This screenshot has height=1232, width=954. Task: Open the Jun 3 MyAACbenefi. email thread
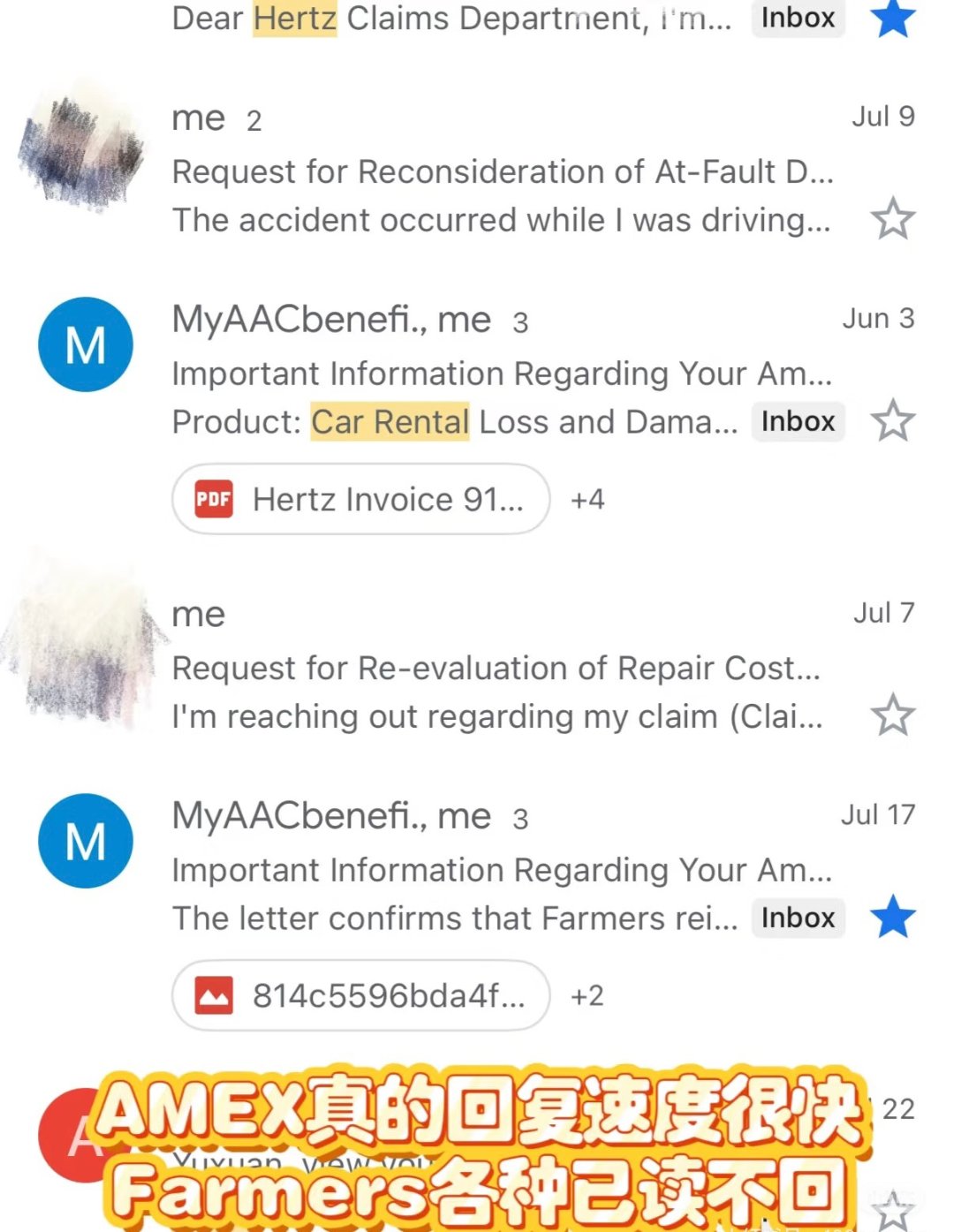coord(502,373)
